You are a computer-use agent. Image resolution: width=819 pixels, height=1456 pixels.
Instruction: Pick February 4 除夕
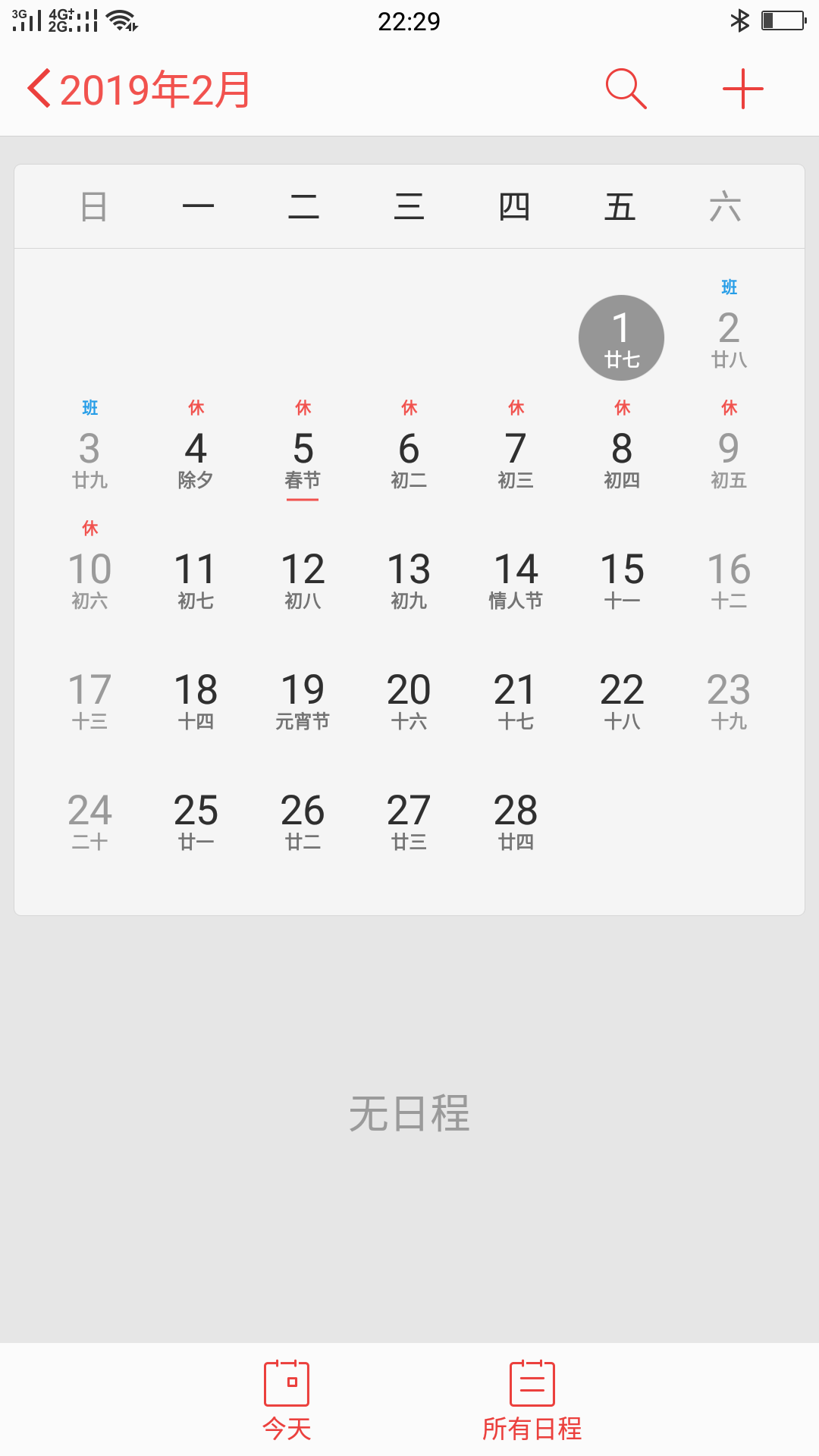[196, 459]
